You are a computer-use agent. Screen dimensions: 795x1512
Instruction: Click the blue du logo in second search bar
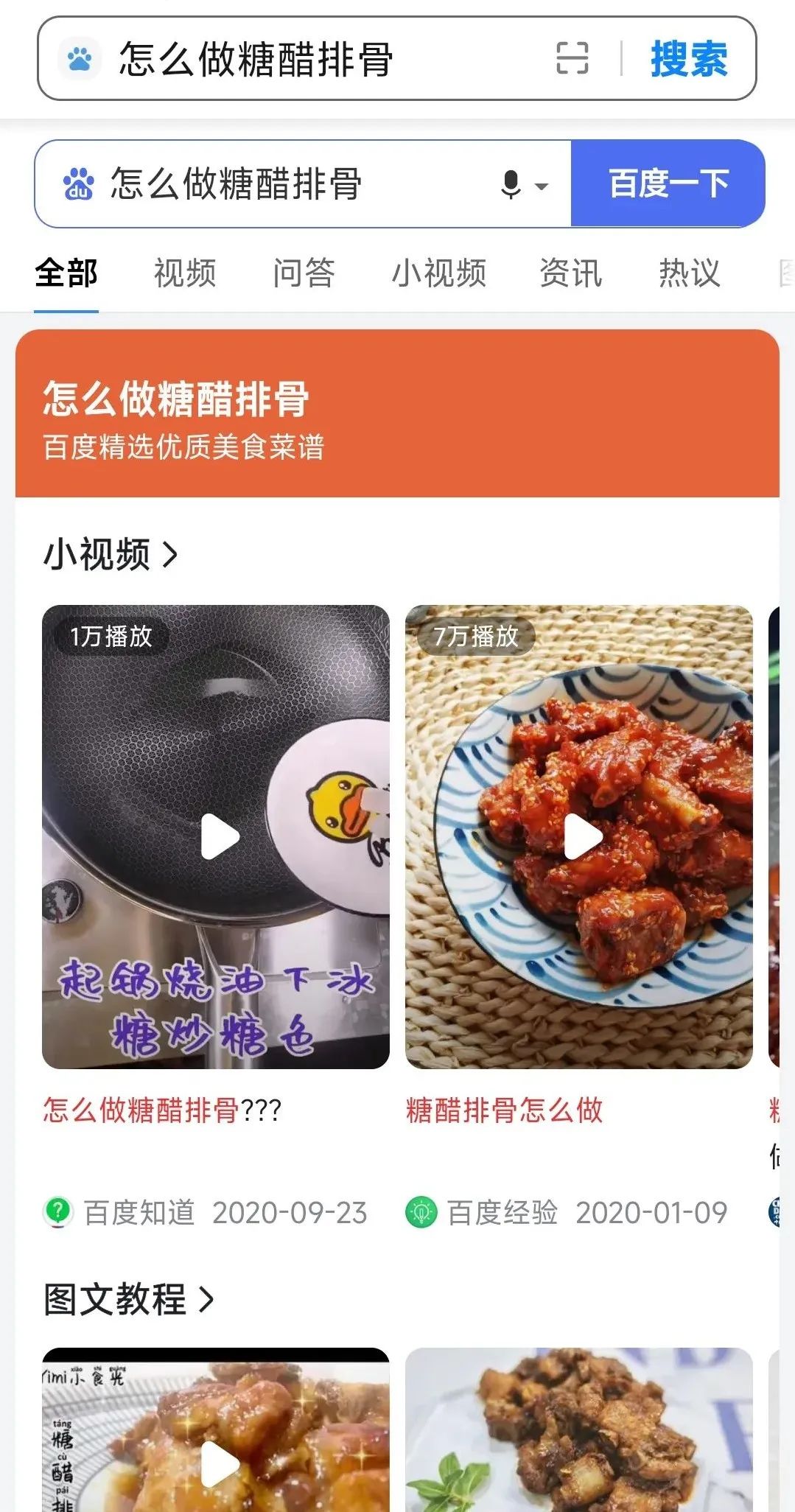[x=80, y=183]
